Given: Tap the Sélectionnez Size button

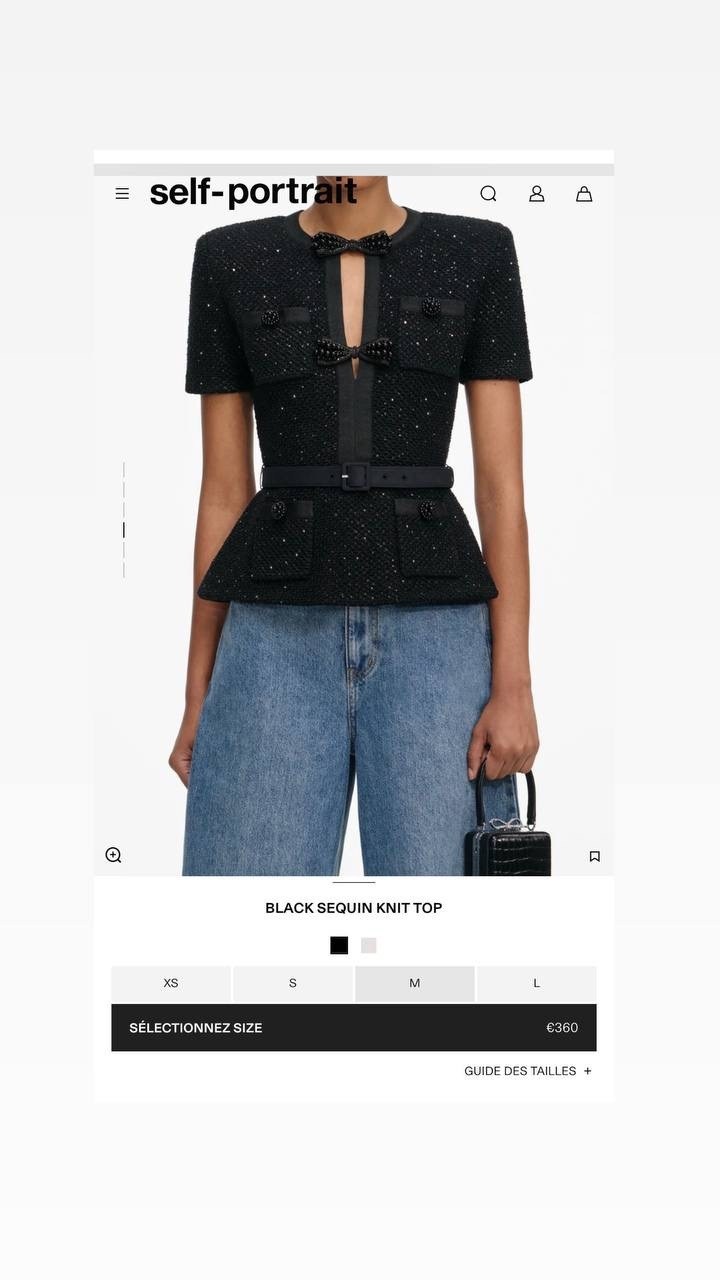Looking at the screenshot, I should 353,1028.
